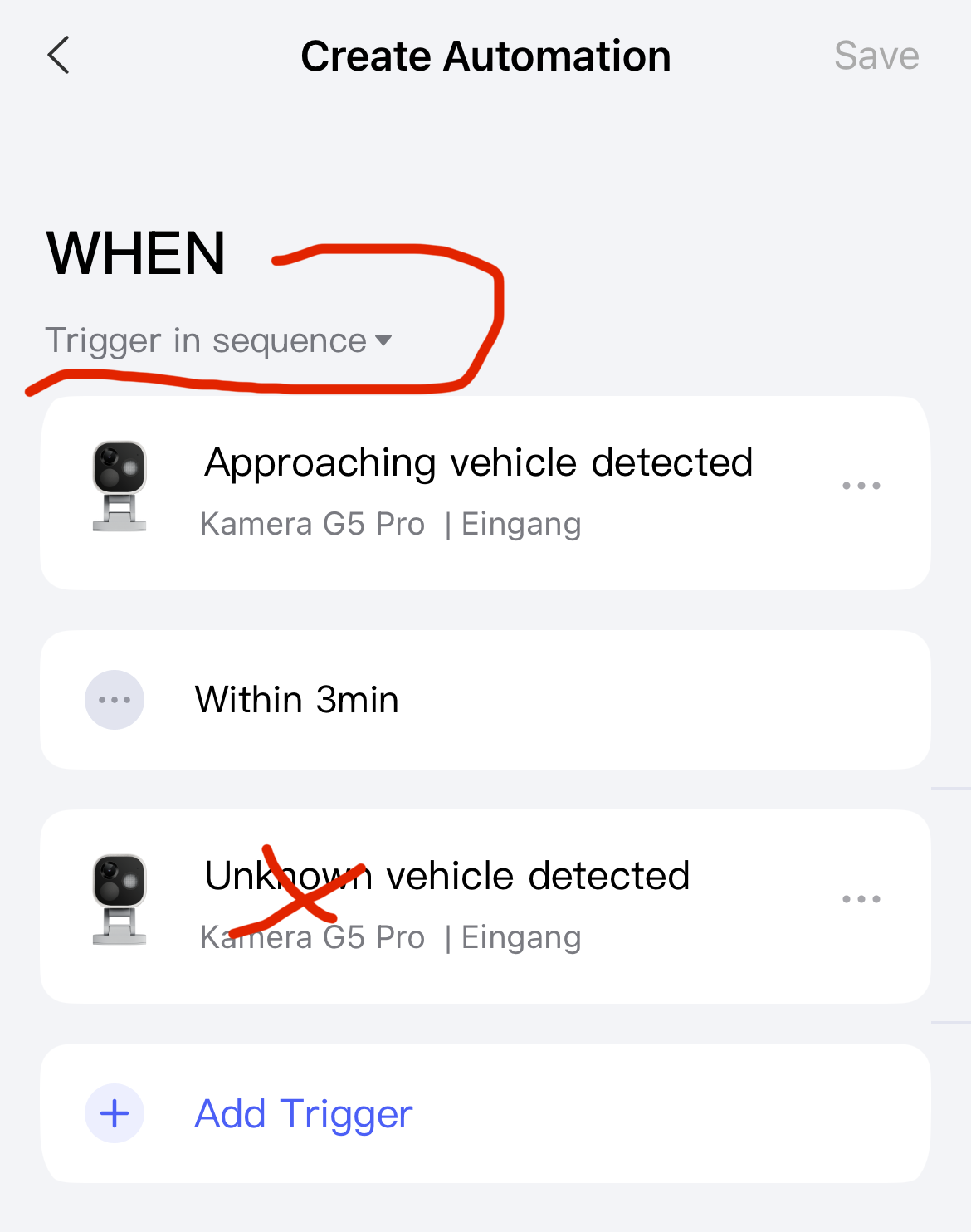Change the Within 3min interval

(x=296, y=700)
